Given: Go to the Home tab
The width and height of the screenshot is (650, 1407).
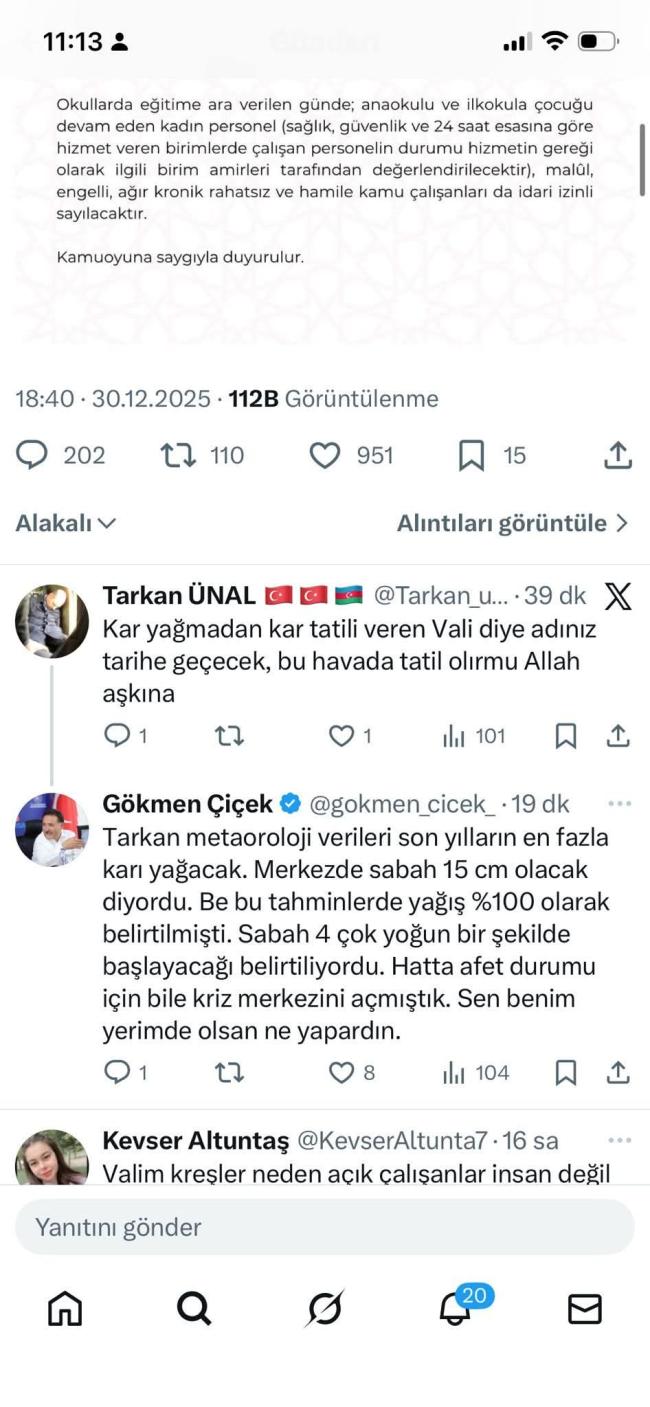Looking at the screenshot, I should point(65,1308).
